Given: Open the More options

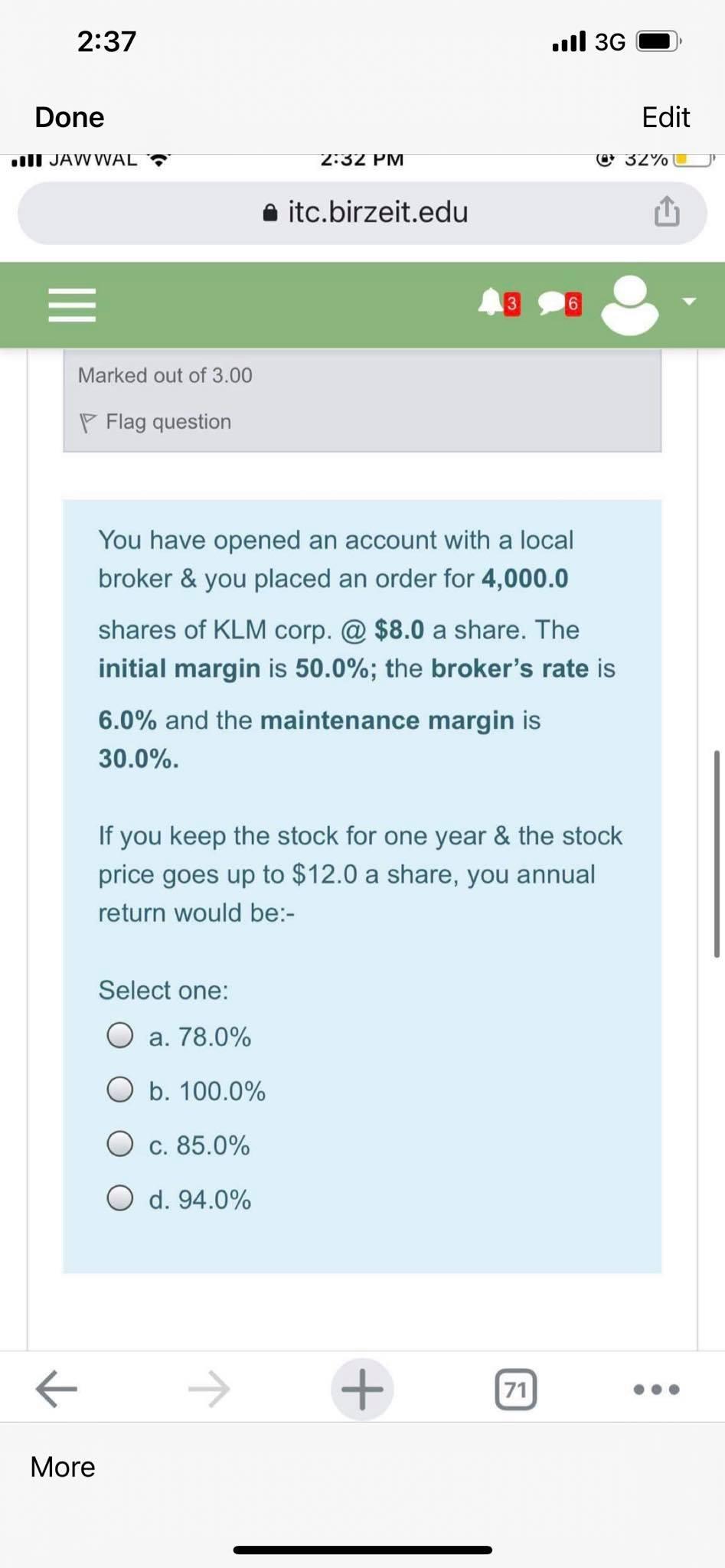Looking at the screenshot, I should (x=63, y=1467).
